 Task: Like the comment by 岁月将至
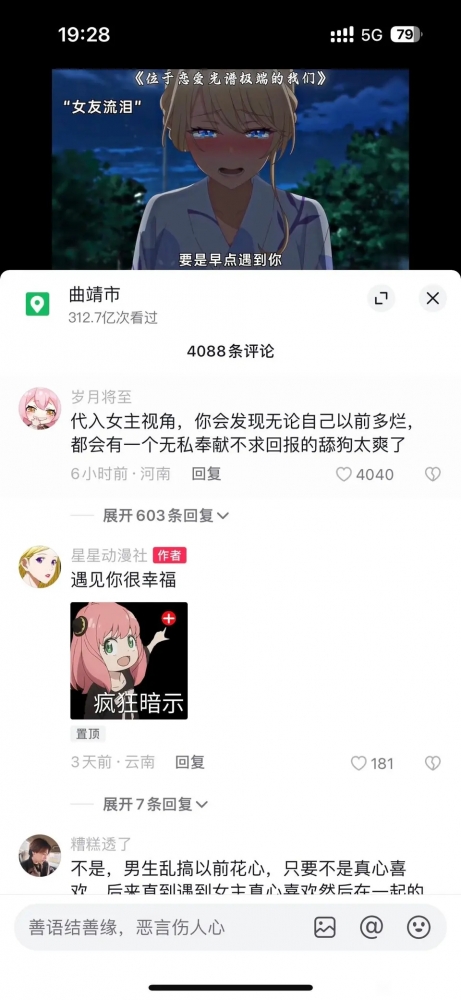coord(365,474)
